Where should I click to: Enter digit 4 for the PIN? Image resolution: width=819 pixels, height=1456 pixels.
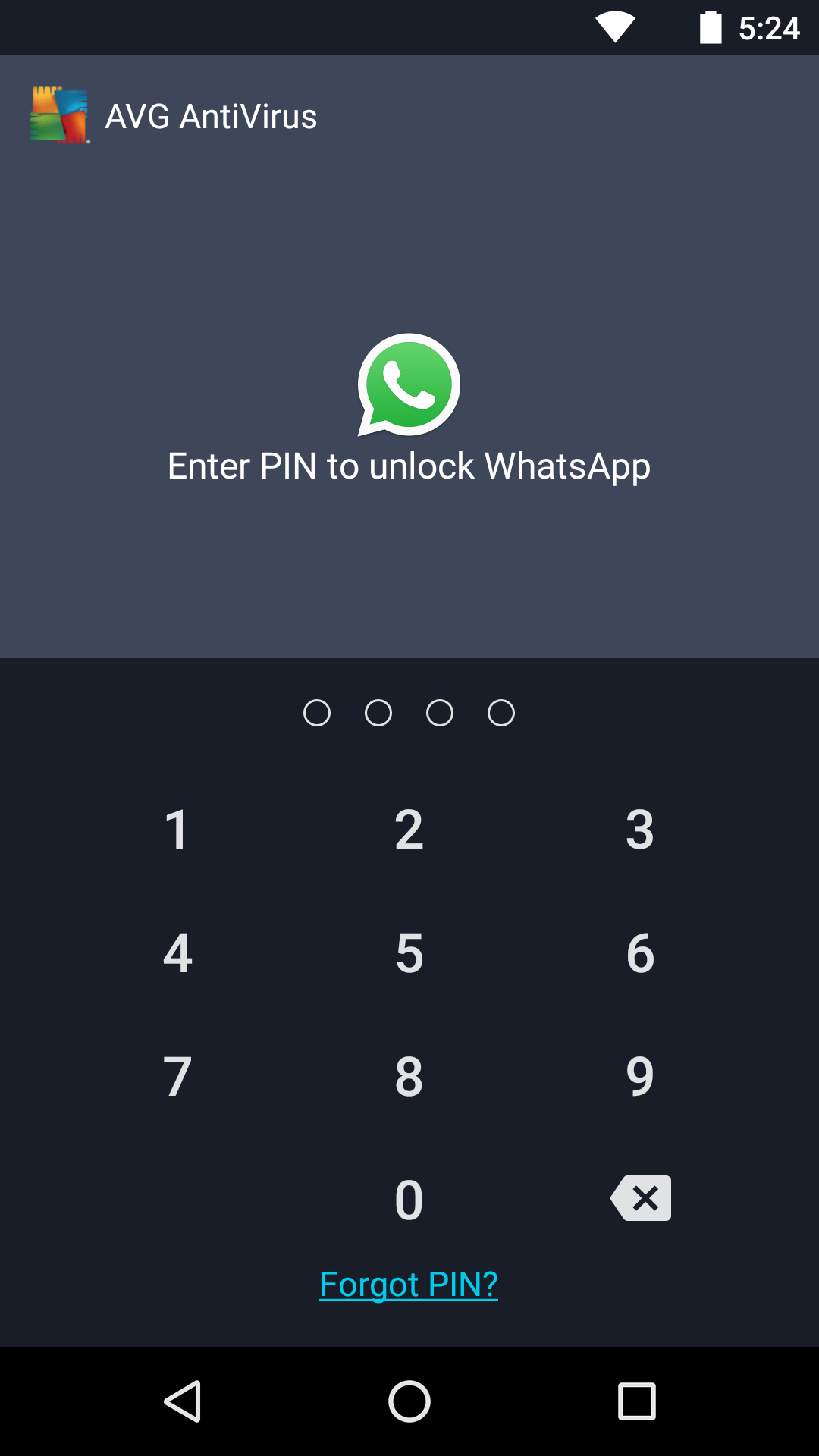177,953
